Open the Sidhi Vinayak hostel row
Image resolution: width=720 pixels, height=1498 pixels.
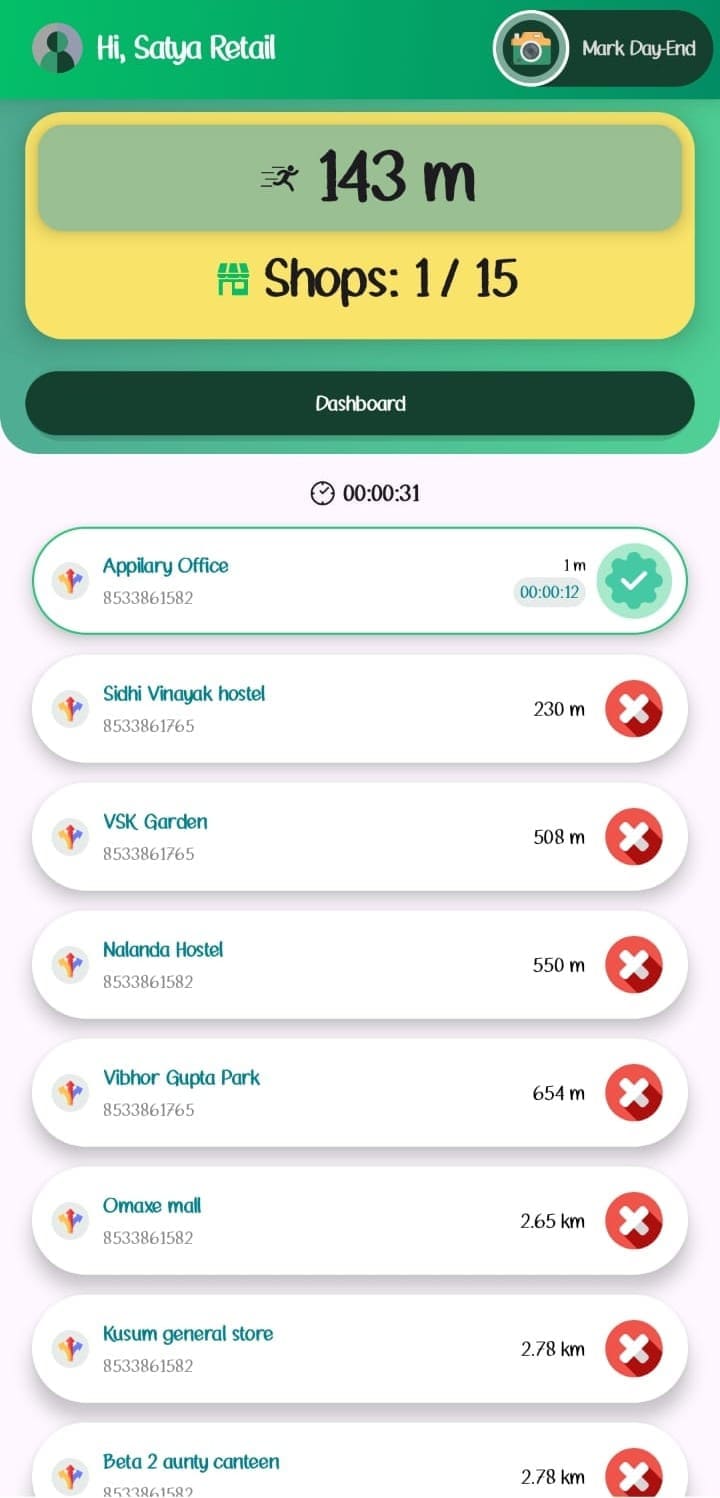(x=300, y=709)
